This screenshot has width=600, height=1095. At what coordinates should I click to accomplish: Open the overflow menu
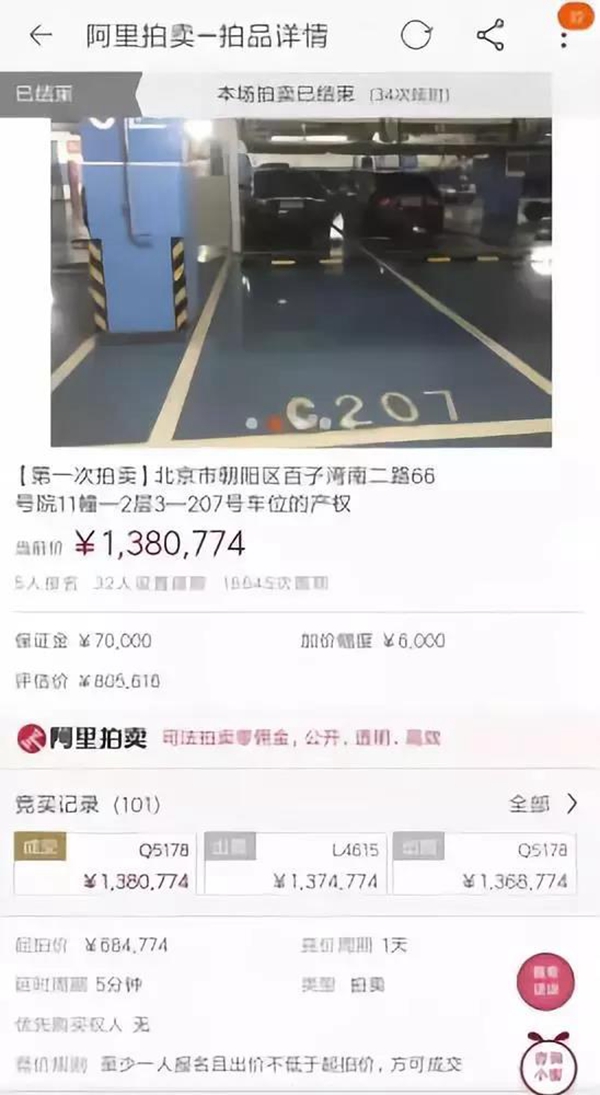[x=565, y=38]
